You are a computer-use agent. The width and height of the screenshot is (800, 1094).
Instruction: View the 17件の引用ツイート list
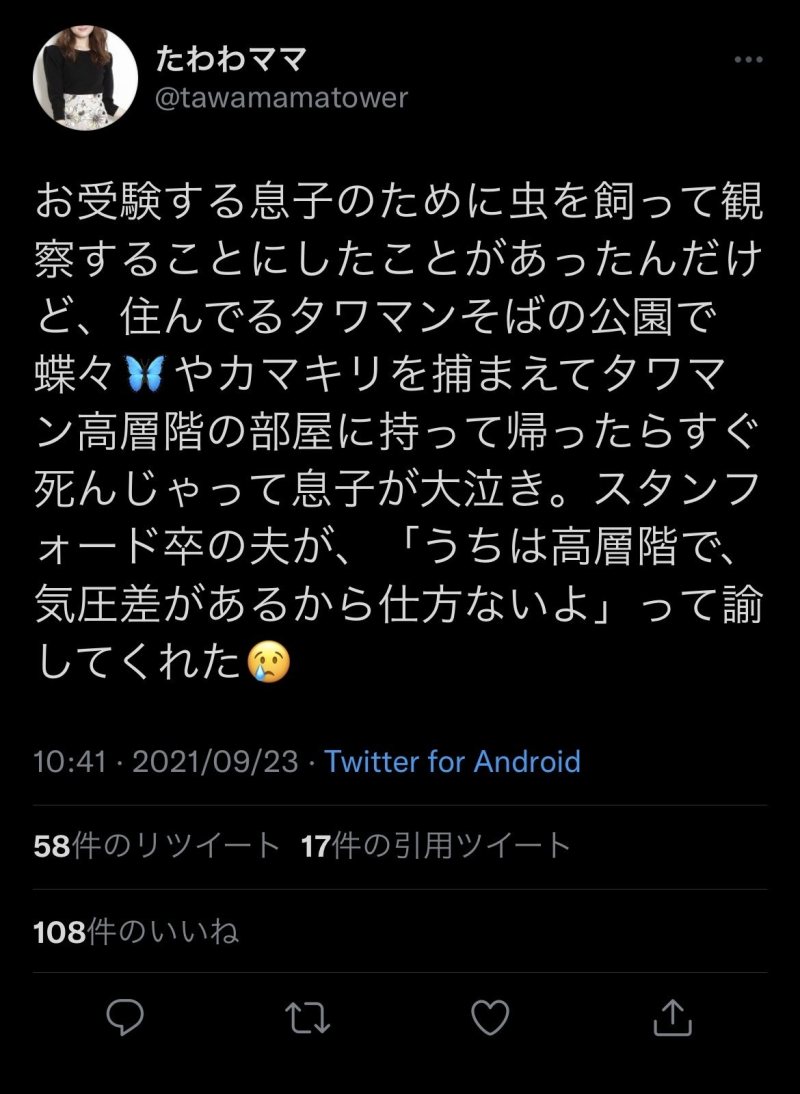436,847
